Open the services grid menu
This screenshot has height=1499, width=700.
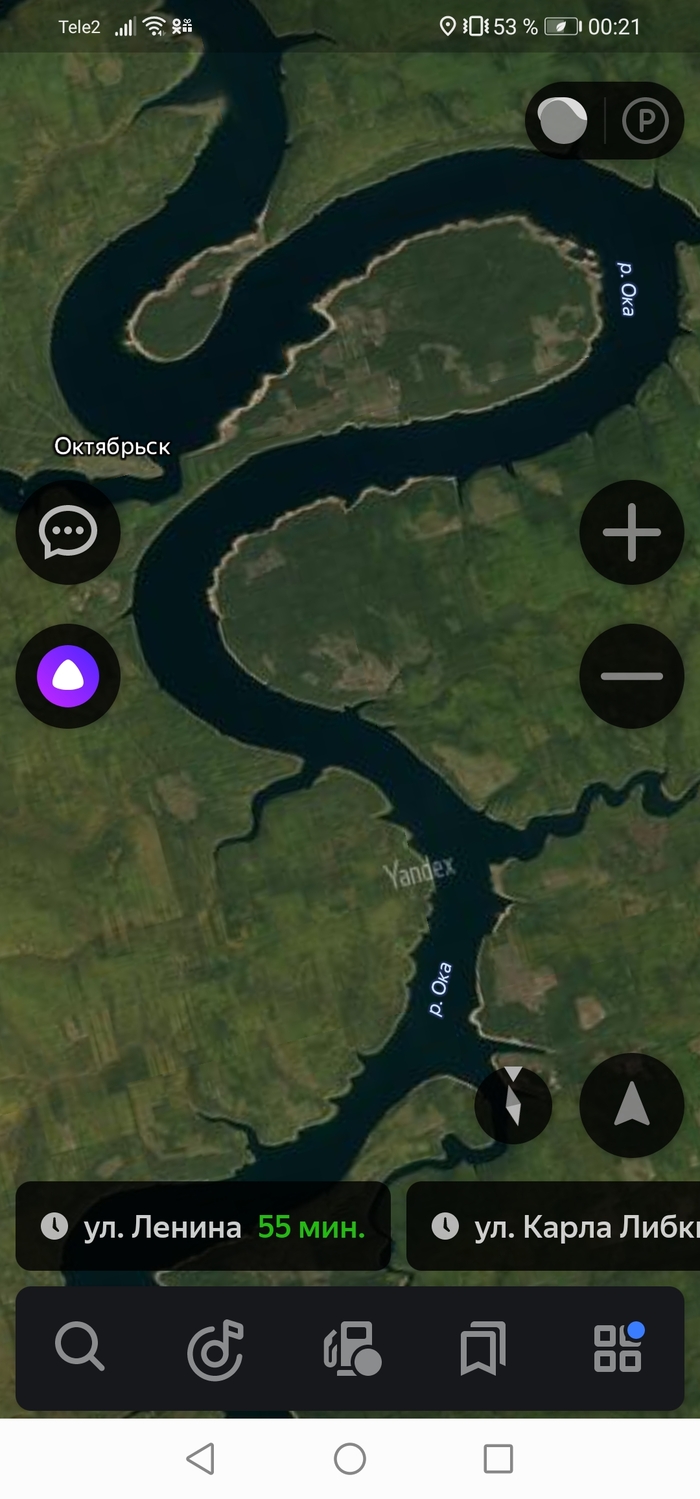618,1347
